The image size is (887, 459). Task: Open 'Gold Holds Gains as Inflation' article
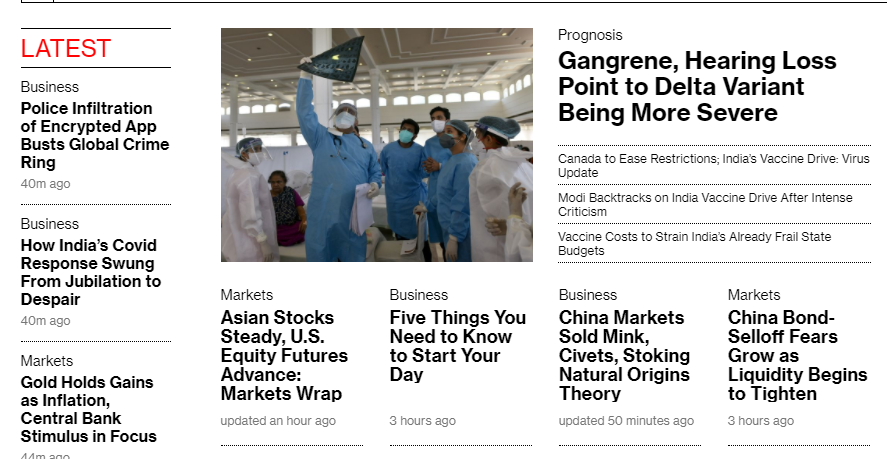pyautogui.click(x=88, y=409)
